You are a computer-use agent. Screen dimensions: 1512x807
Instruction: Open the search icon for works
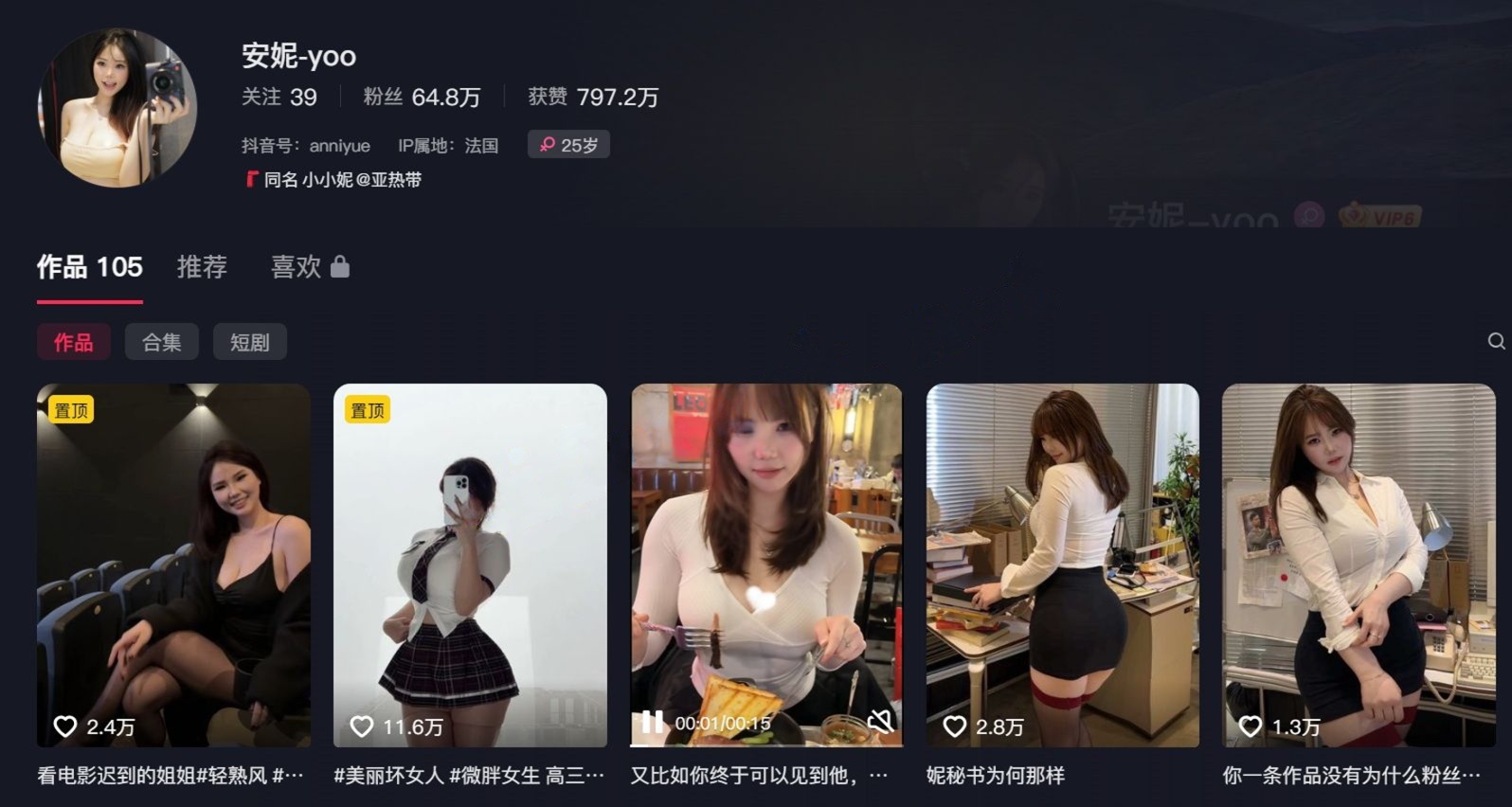1496,341
